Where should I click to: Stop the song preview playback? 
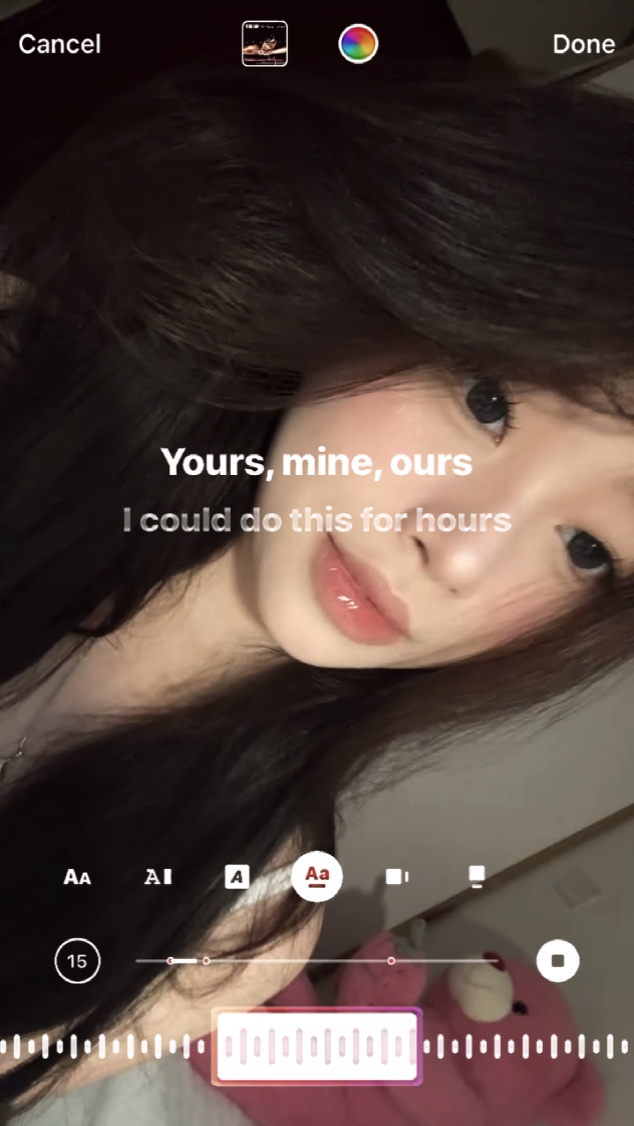click(558, 962)
